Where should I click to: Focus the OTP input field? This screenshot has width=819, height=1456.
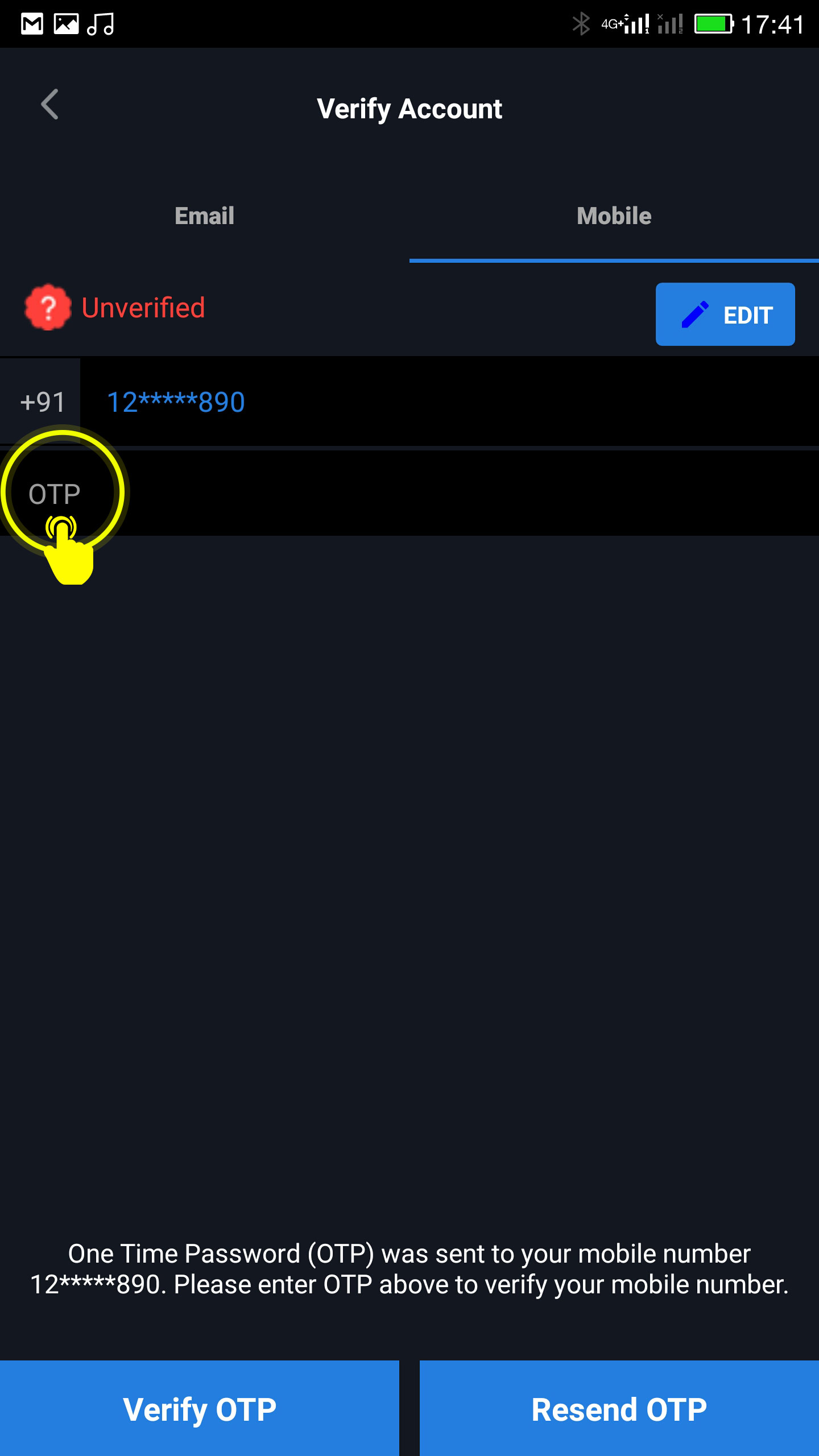(409, 493)
